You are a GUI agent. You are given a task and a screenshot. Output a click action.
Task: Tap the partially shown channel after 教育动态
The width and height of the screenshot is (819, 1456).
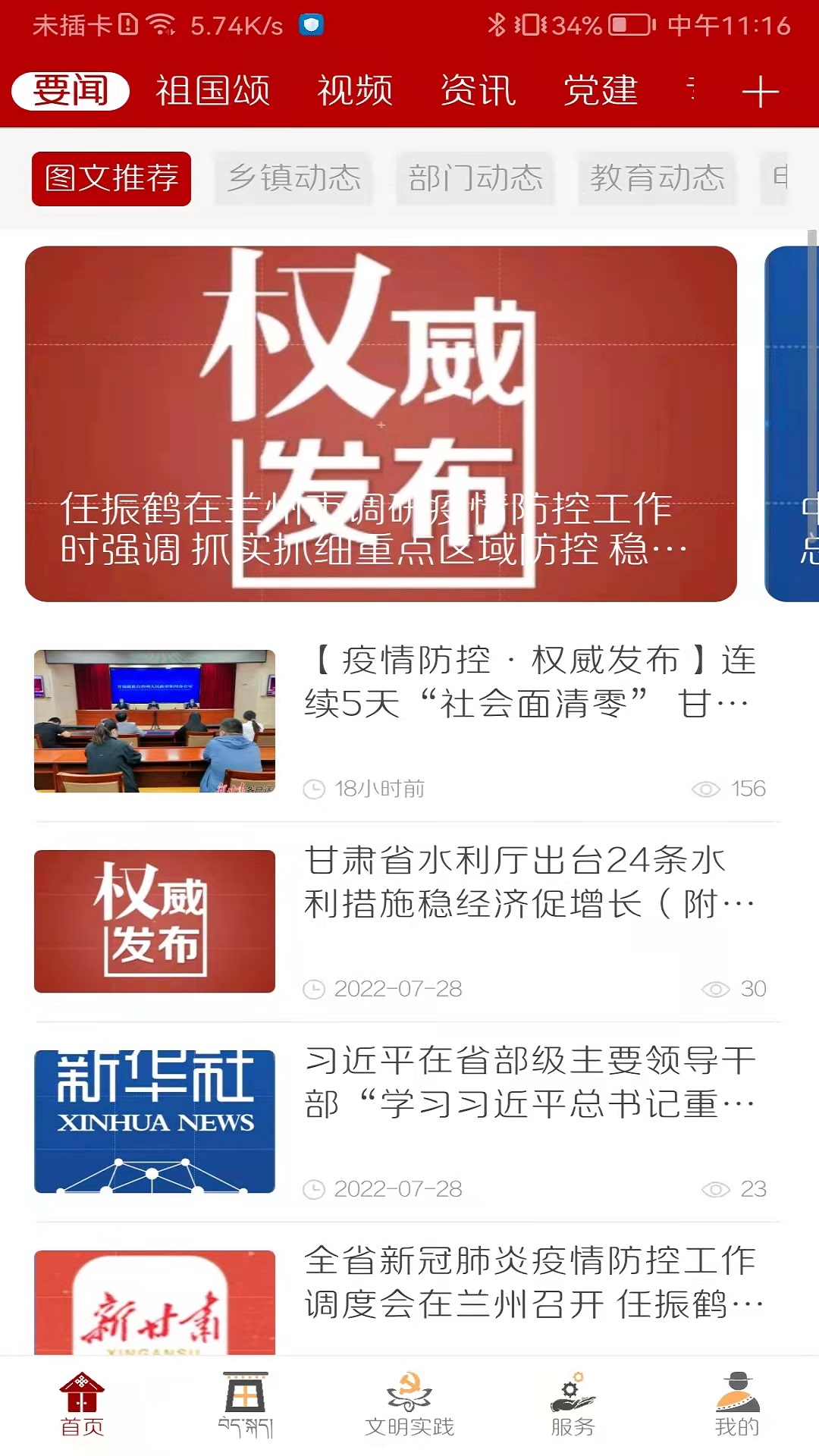point(789,178)
